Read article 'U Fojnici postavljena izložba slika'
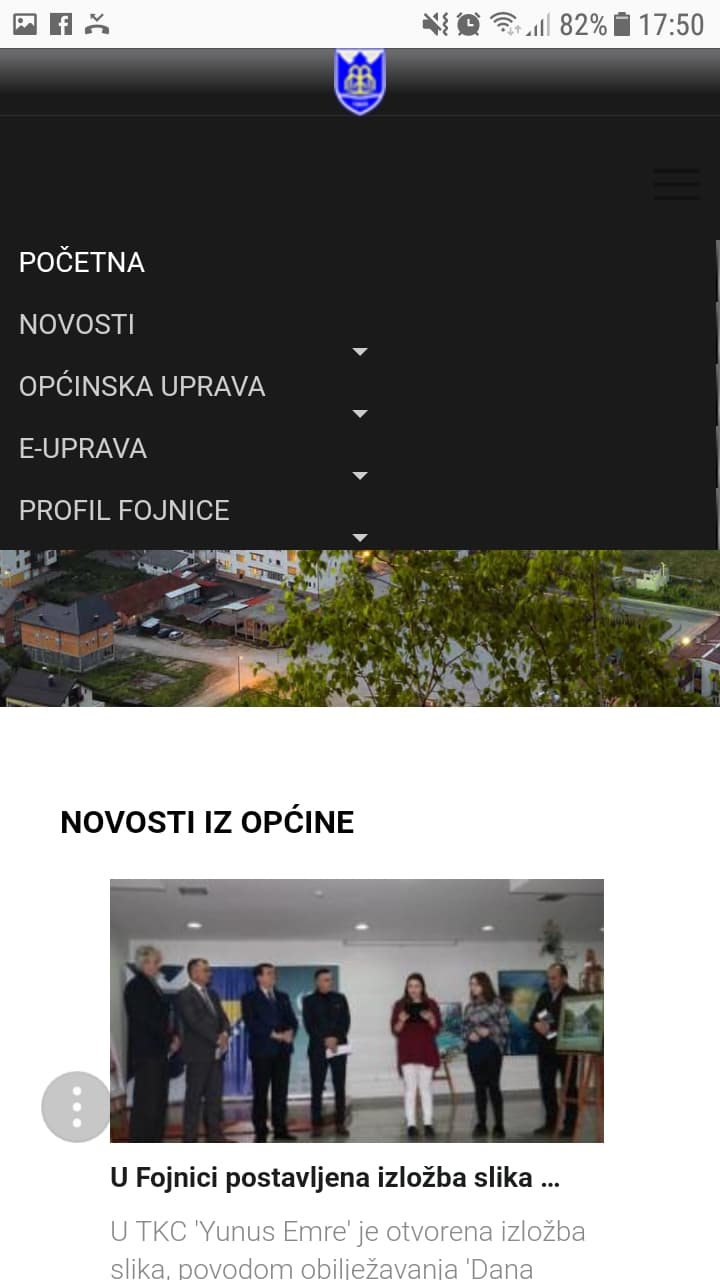The height and width of the screenshot is (1280, 720). click(x=335, y=1178)
